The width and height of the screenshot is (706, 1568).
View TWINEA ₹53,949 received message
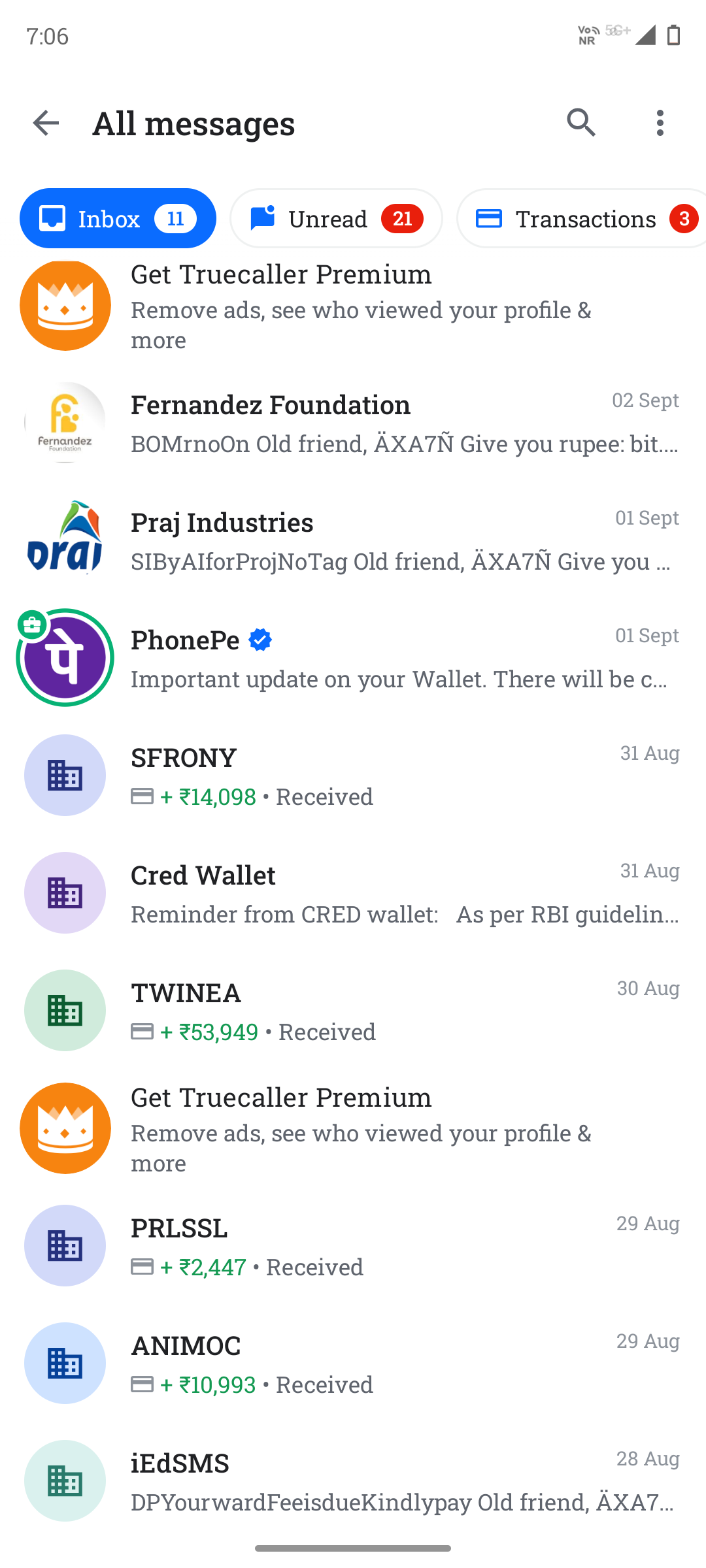pos(353,1011)
